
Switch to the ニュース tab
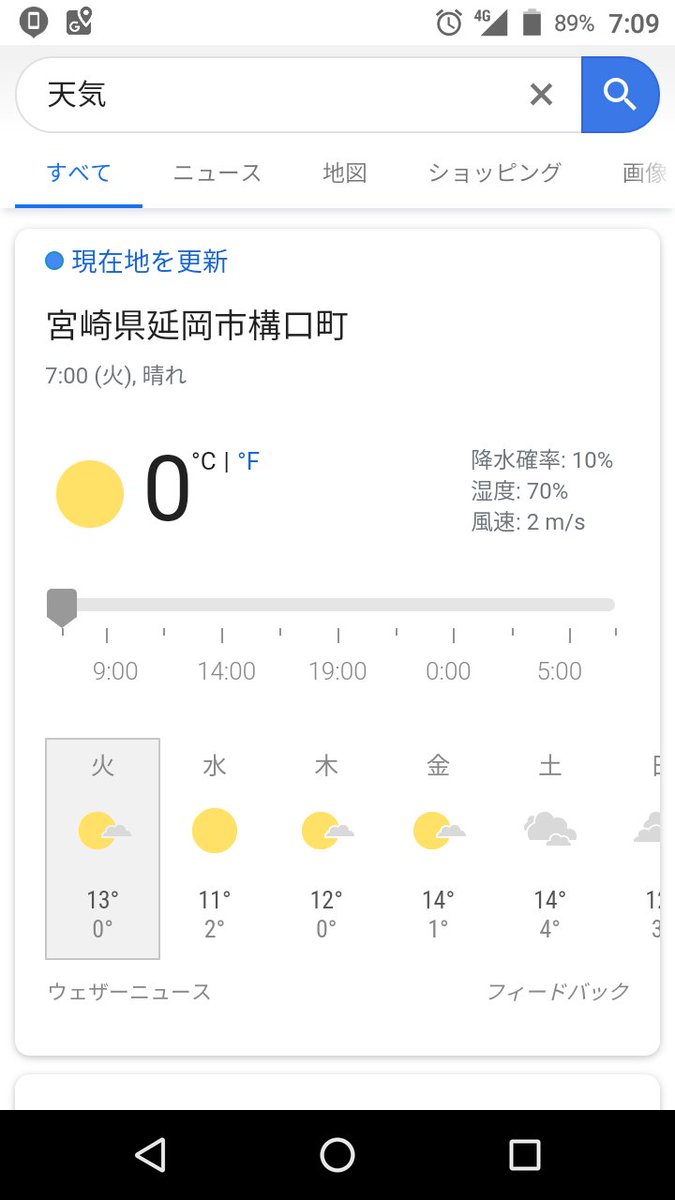tap(217, 173)
